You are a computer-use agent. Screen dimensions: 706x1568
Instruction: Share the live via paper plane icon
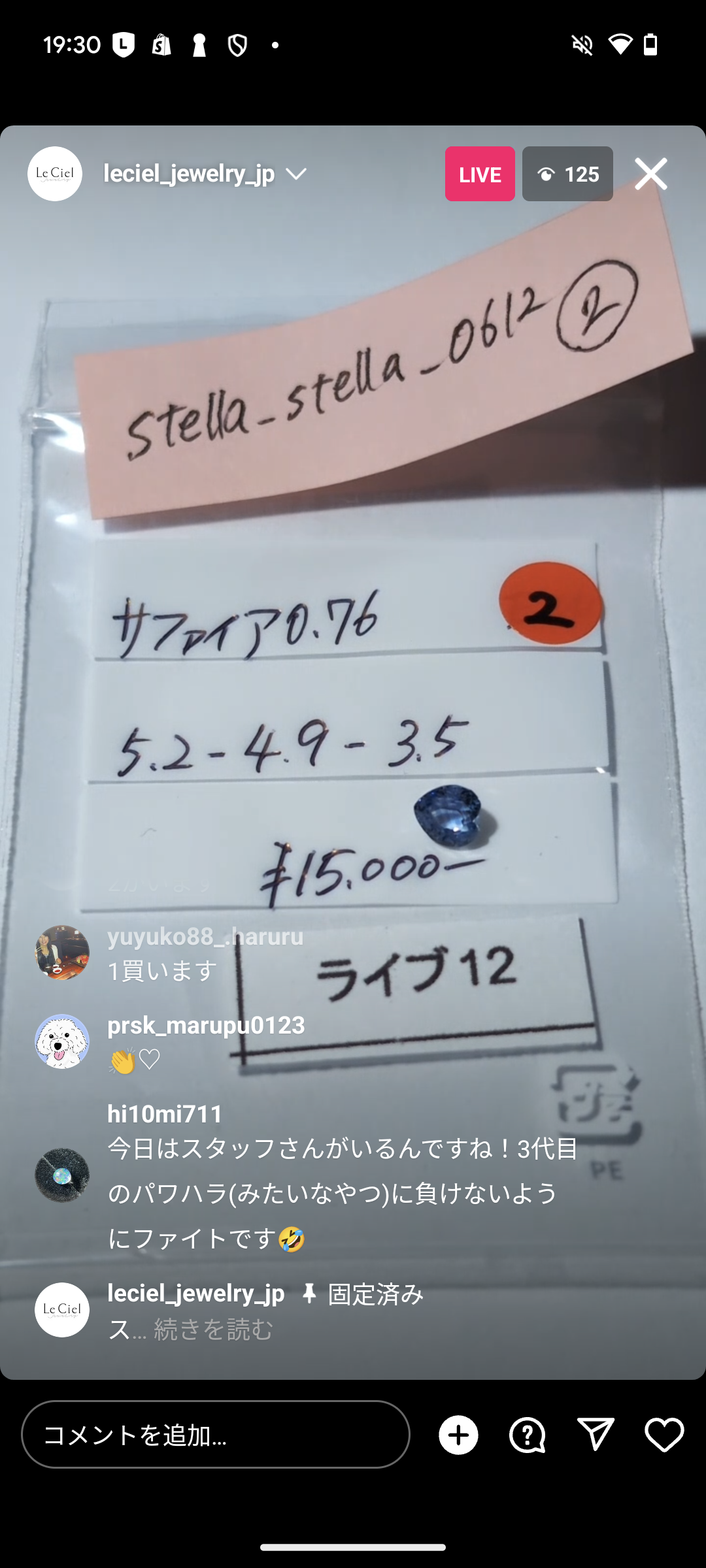[x=596, y=1435]
